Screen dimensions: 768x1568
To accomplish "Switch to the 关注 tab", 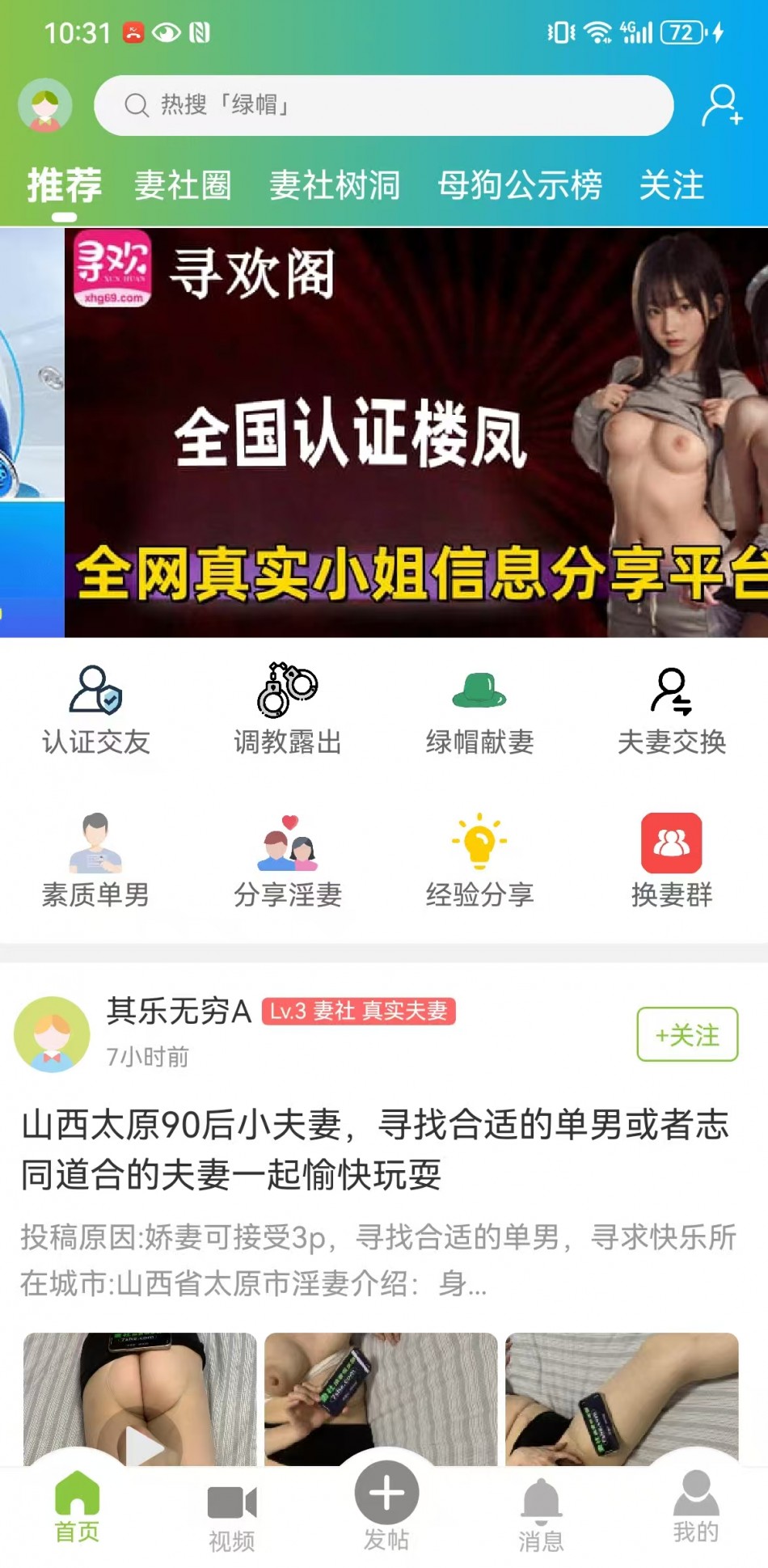I will pyautogui.click(x=671, y=185).
